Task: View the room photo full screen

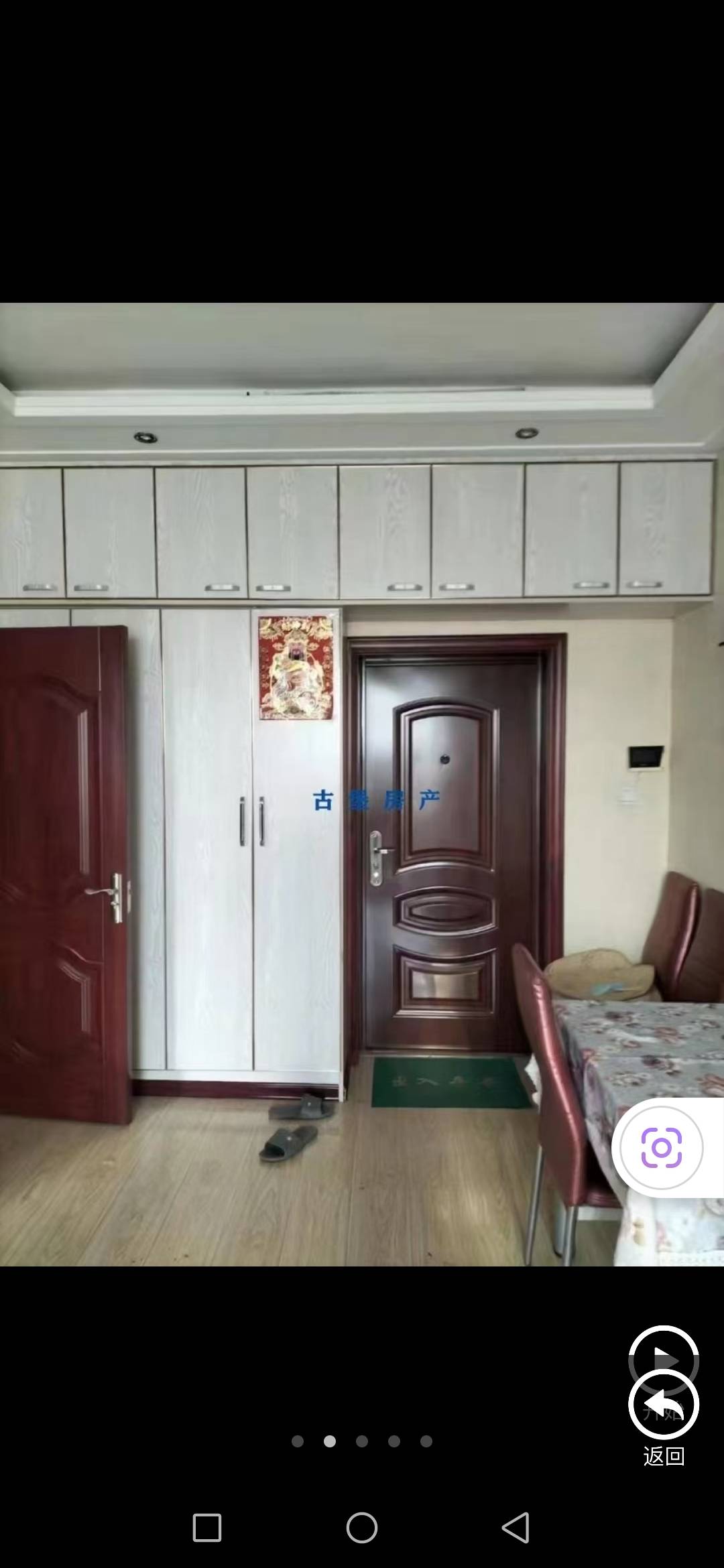Action: [x=335, y=804]
